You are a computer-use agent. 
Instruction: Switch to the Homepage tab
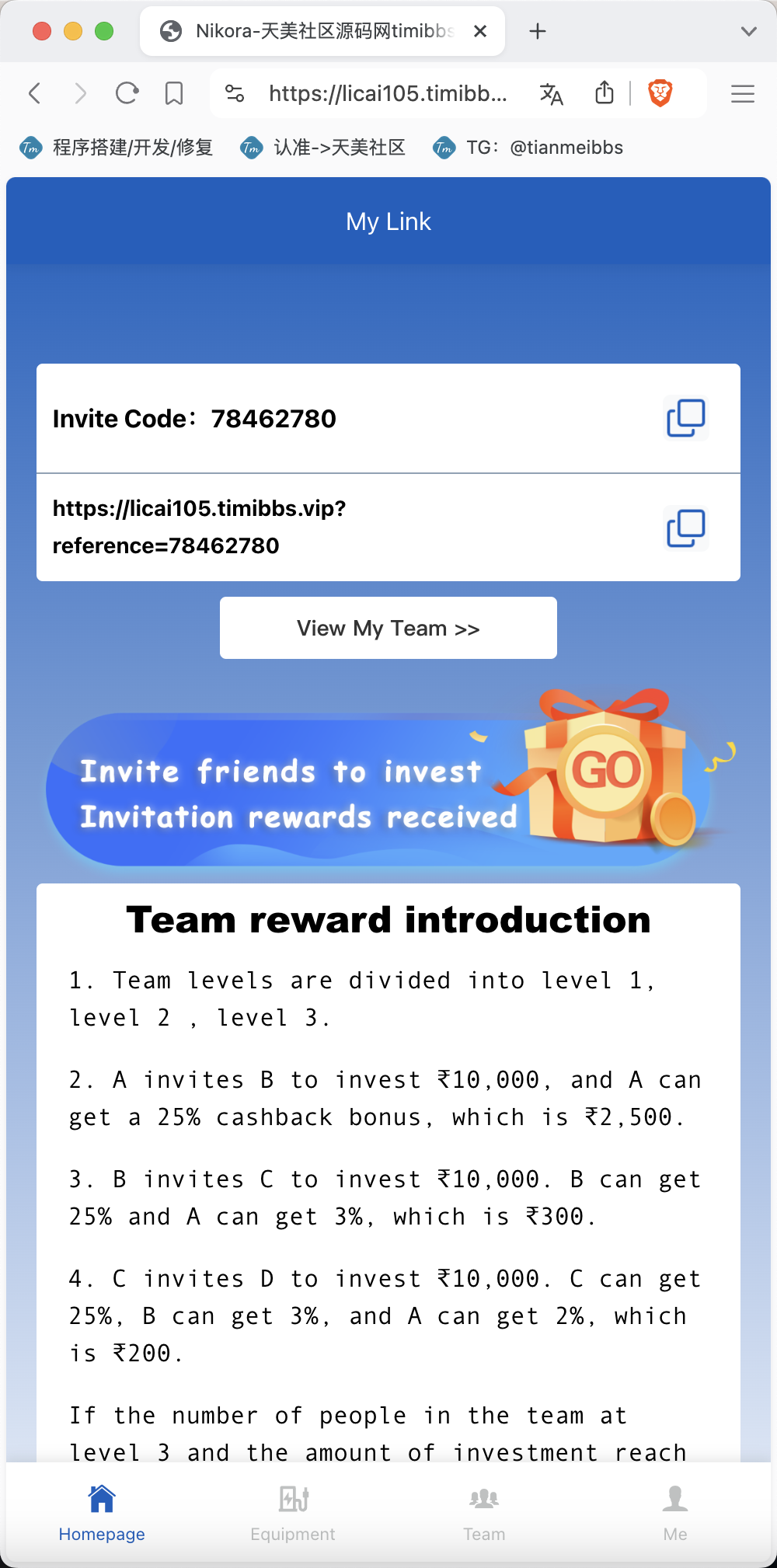click(102, 1513)
